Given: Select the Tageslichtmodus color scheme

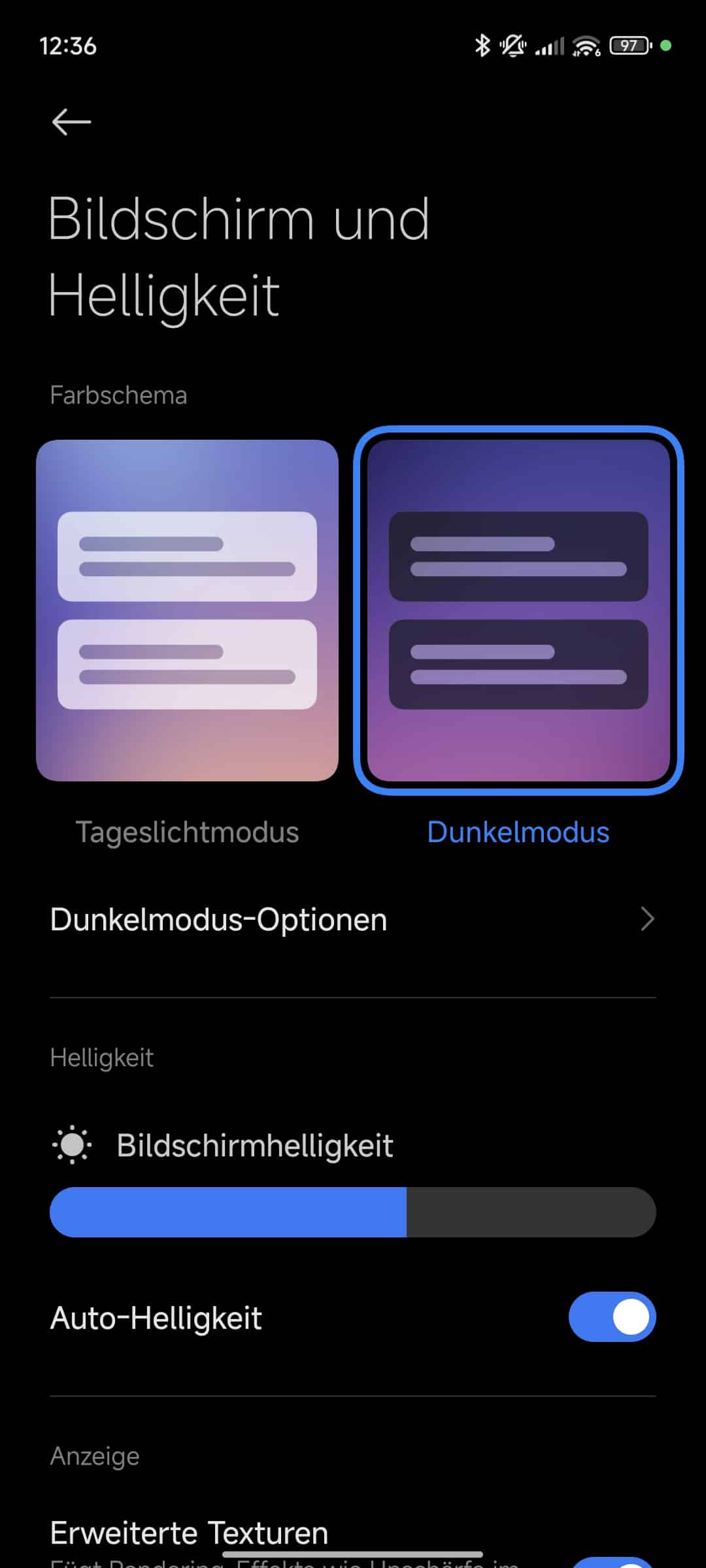Looking at the screenshot, I should 187,610.
